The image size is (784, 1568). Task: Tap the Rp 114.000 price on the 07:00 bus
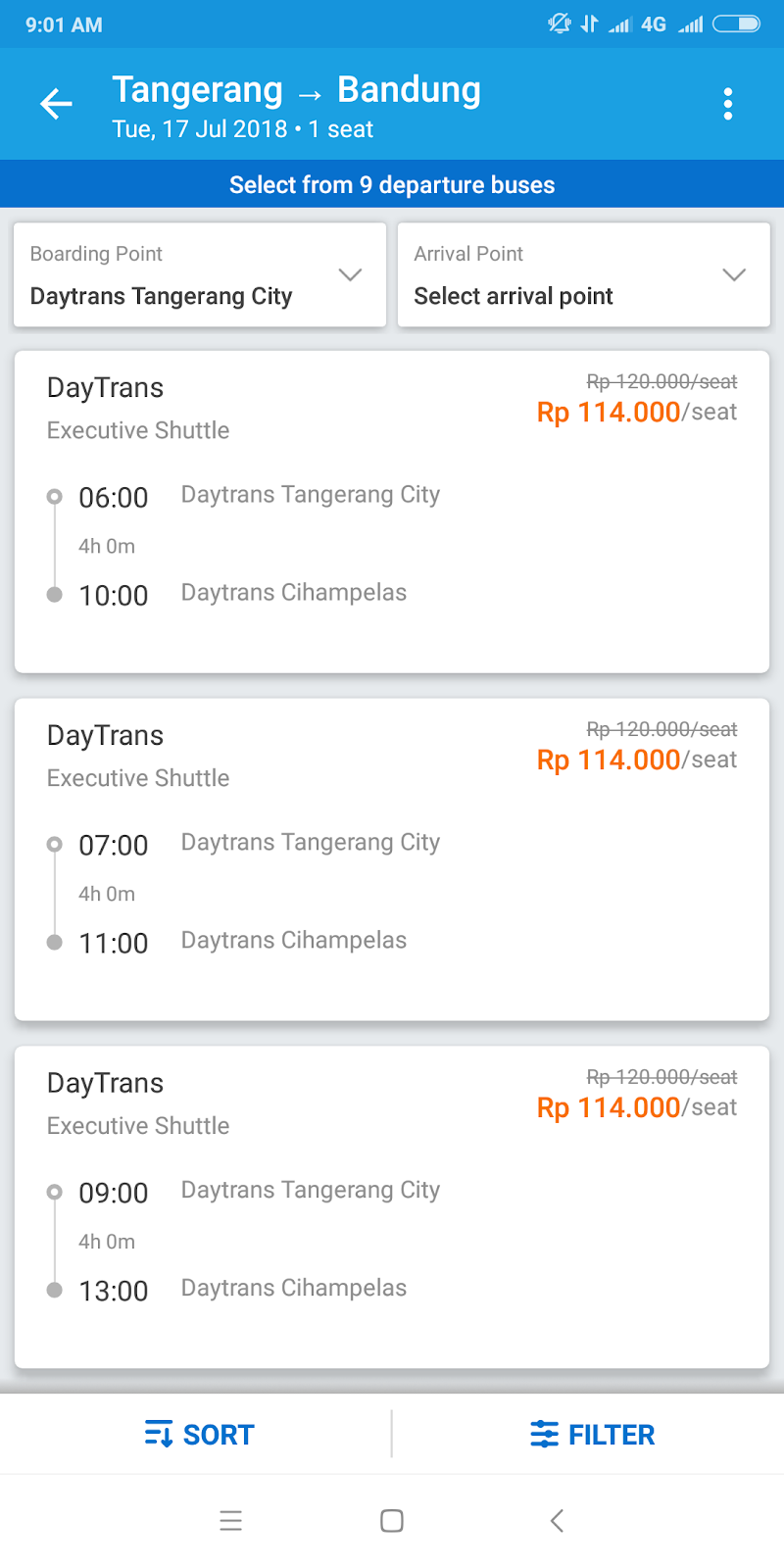[608, 759]
